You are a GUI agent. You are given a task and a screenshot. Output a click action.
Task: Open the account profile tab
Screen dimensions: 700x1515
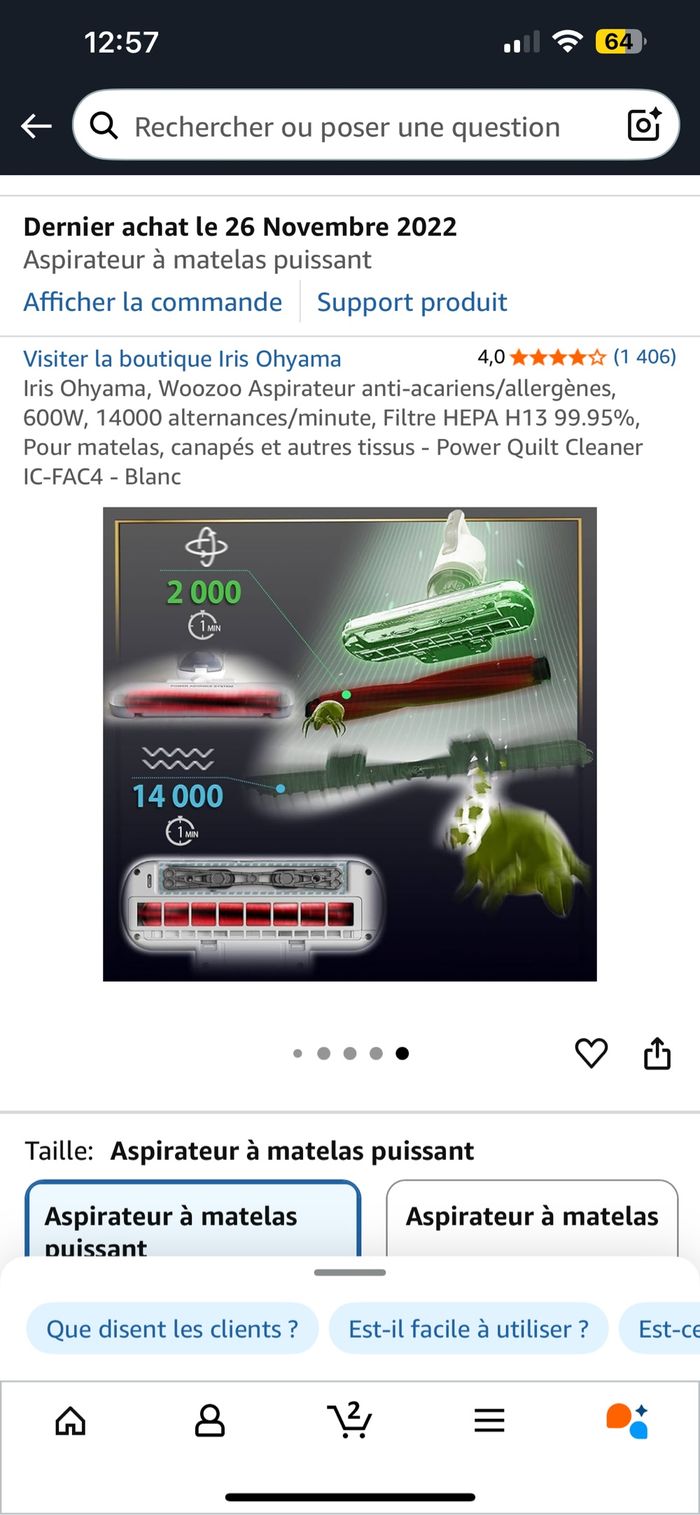pos(210,1420)
